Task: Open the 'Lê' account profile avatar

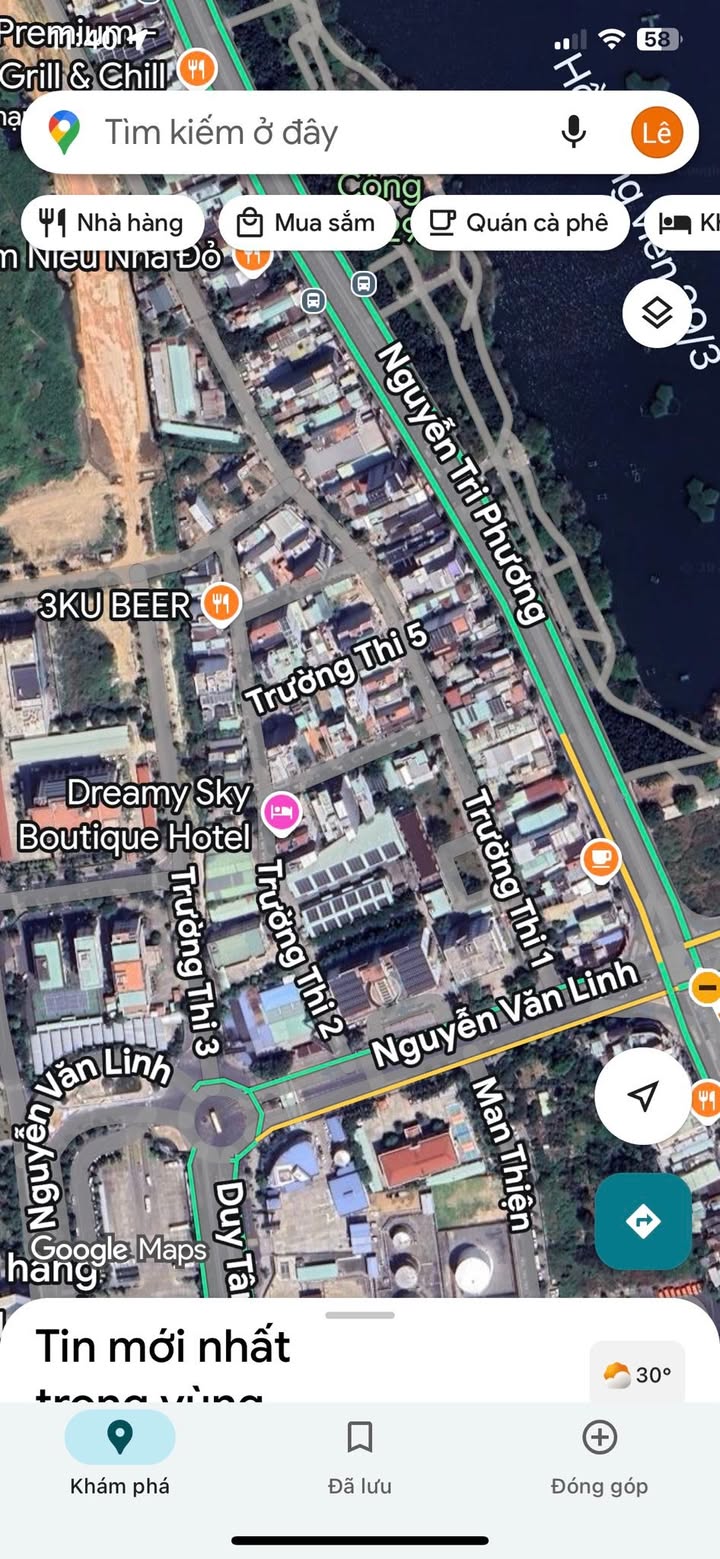Action: click(x=657, y=132)
